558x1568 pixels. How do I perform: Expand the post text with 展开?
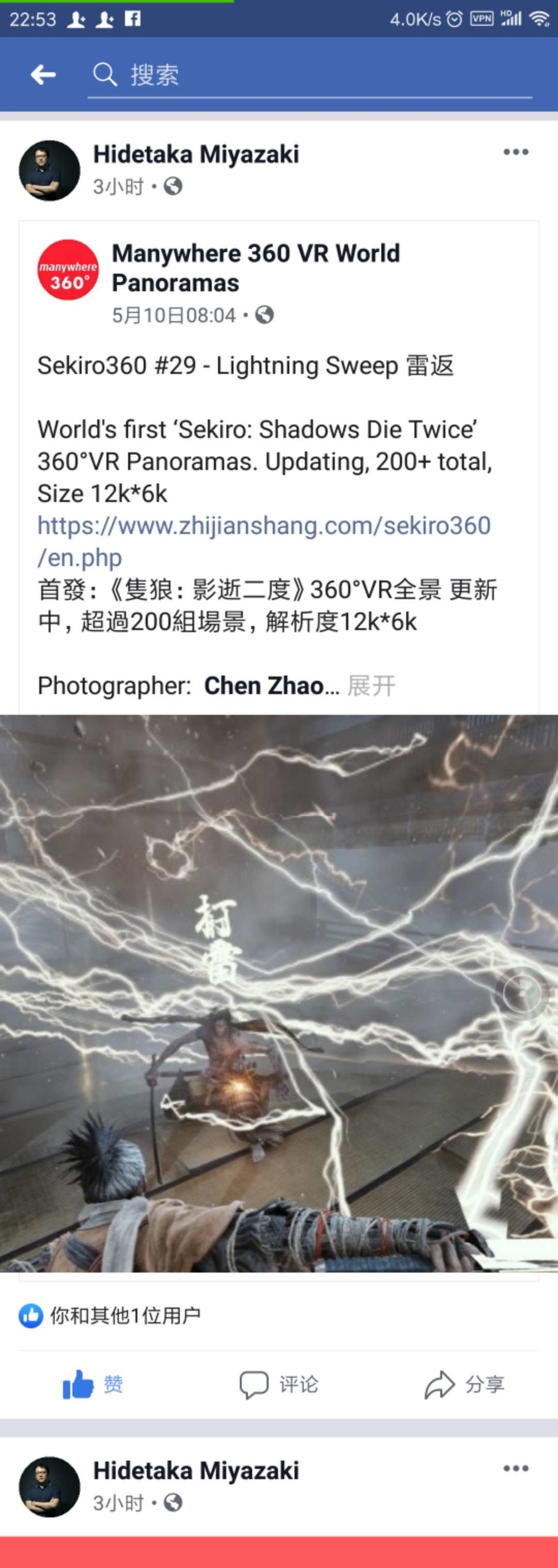pos(371,686)
